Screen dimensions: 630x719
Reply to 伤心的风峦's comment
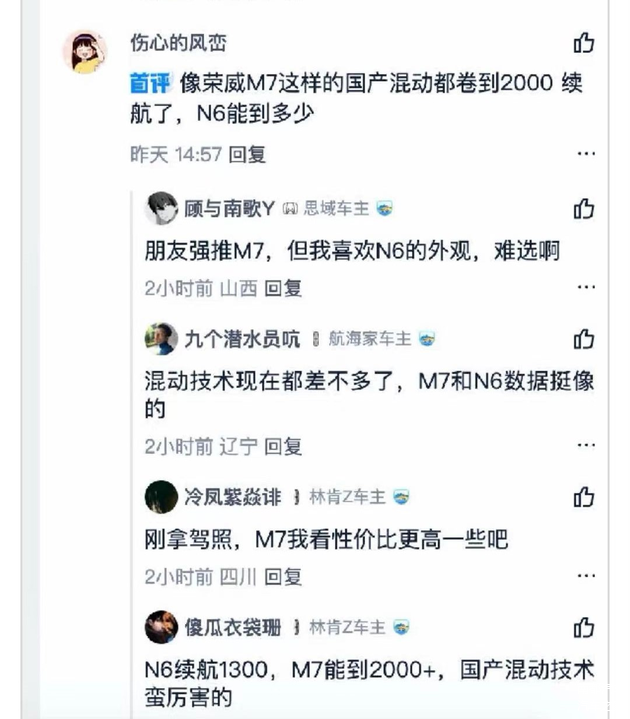(247, 154)
